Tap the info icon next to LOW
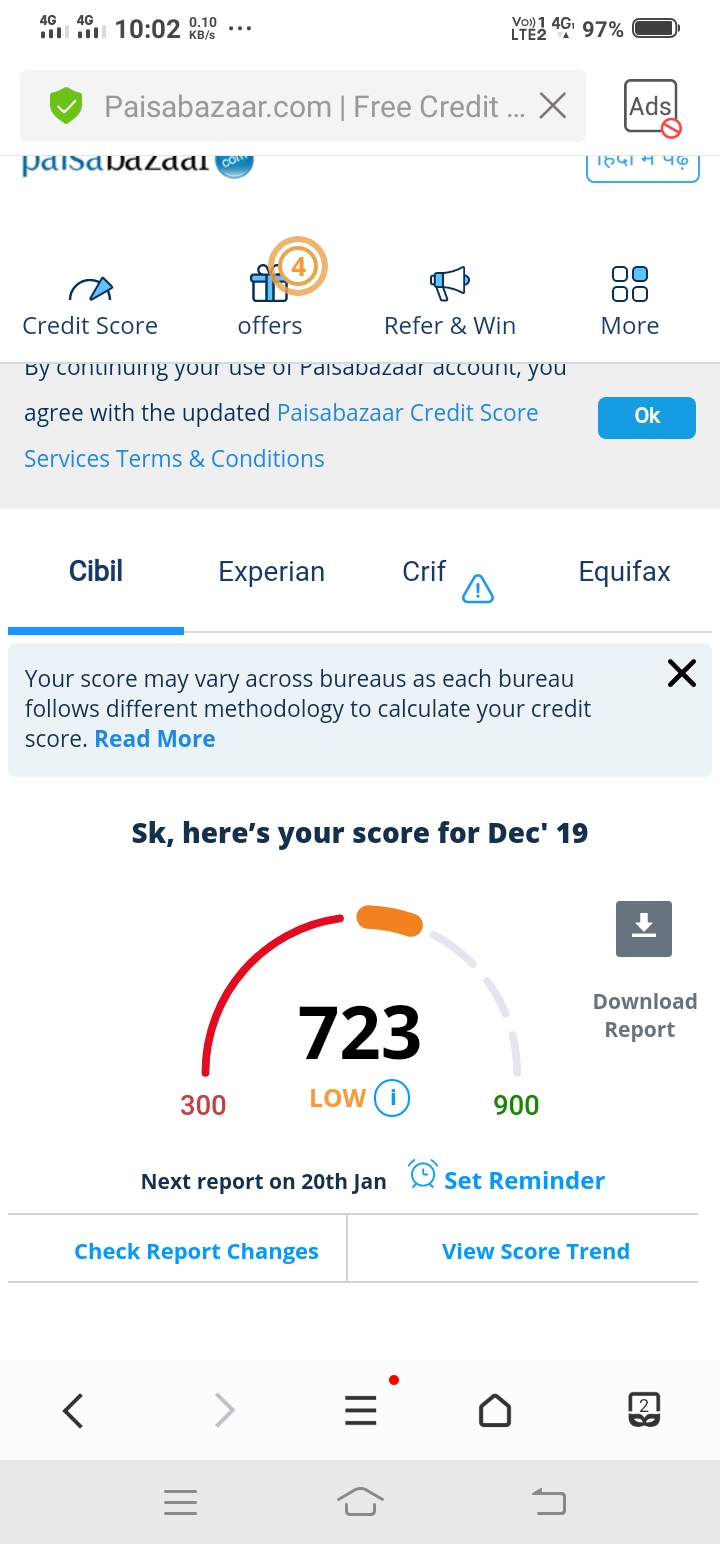 (392, 1098)
